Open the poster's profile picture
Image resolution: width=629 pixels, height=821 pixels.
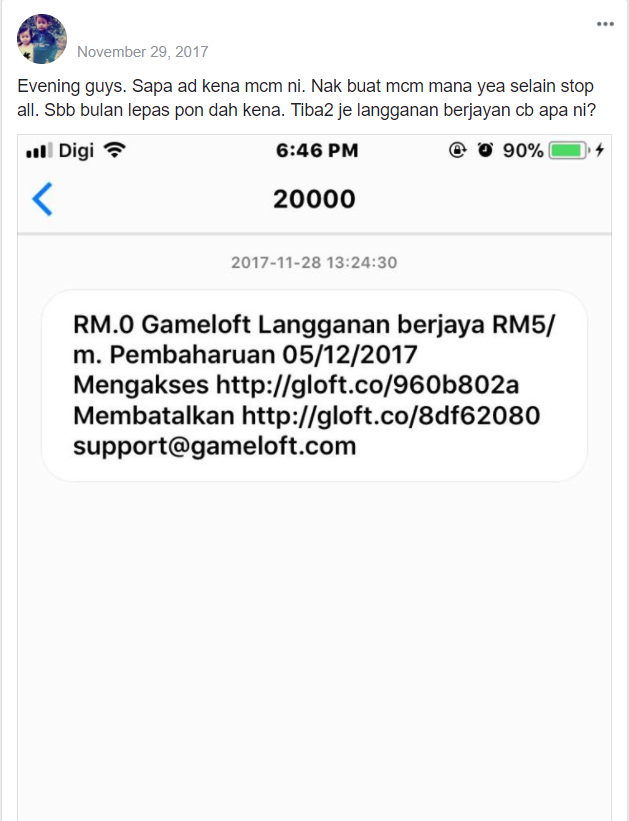tap(42, 39)
